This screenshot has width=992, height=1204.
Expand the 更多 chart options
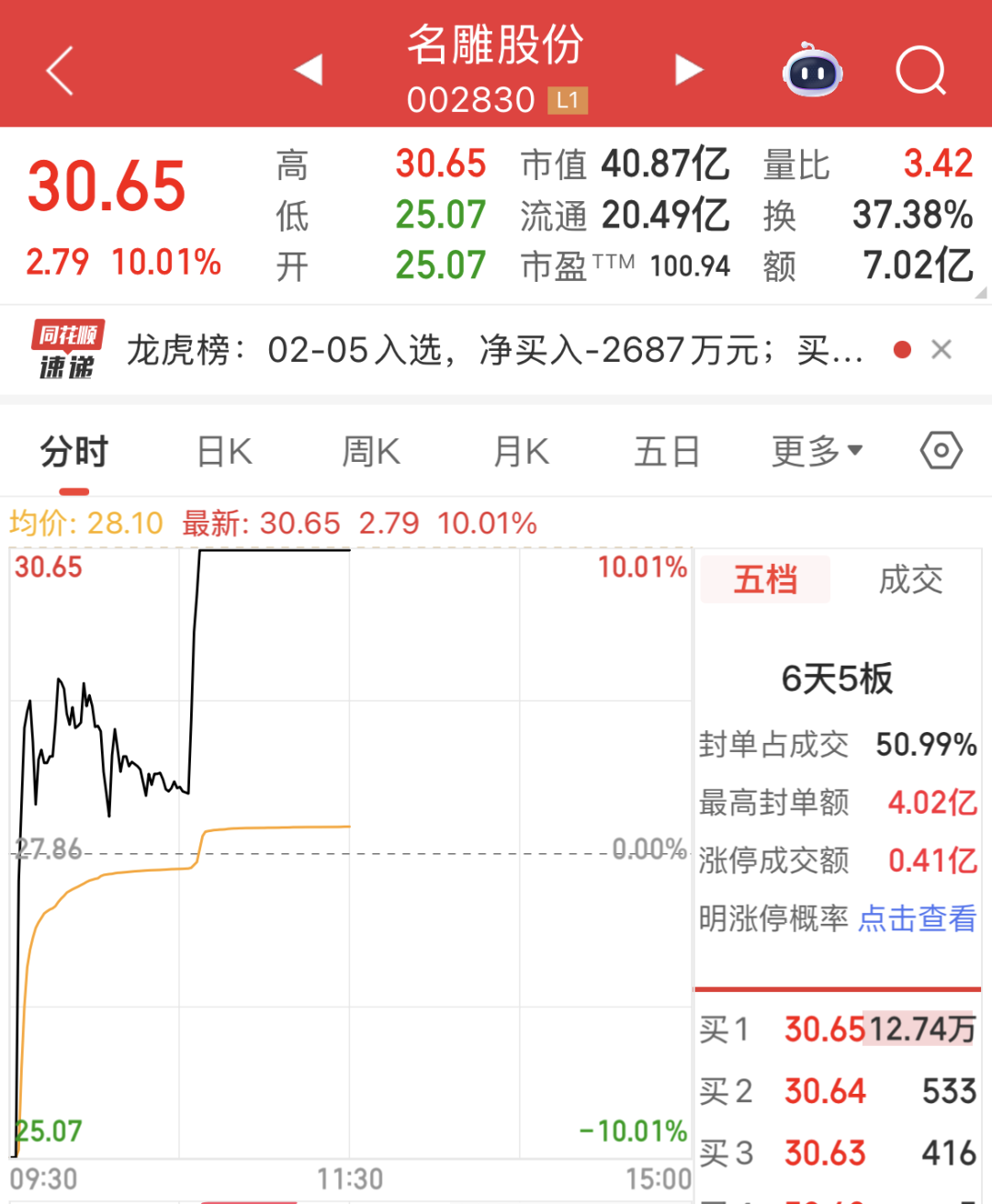(x=817, y=451)
